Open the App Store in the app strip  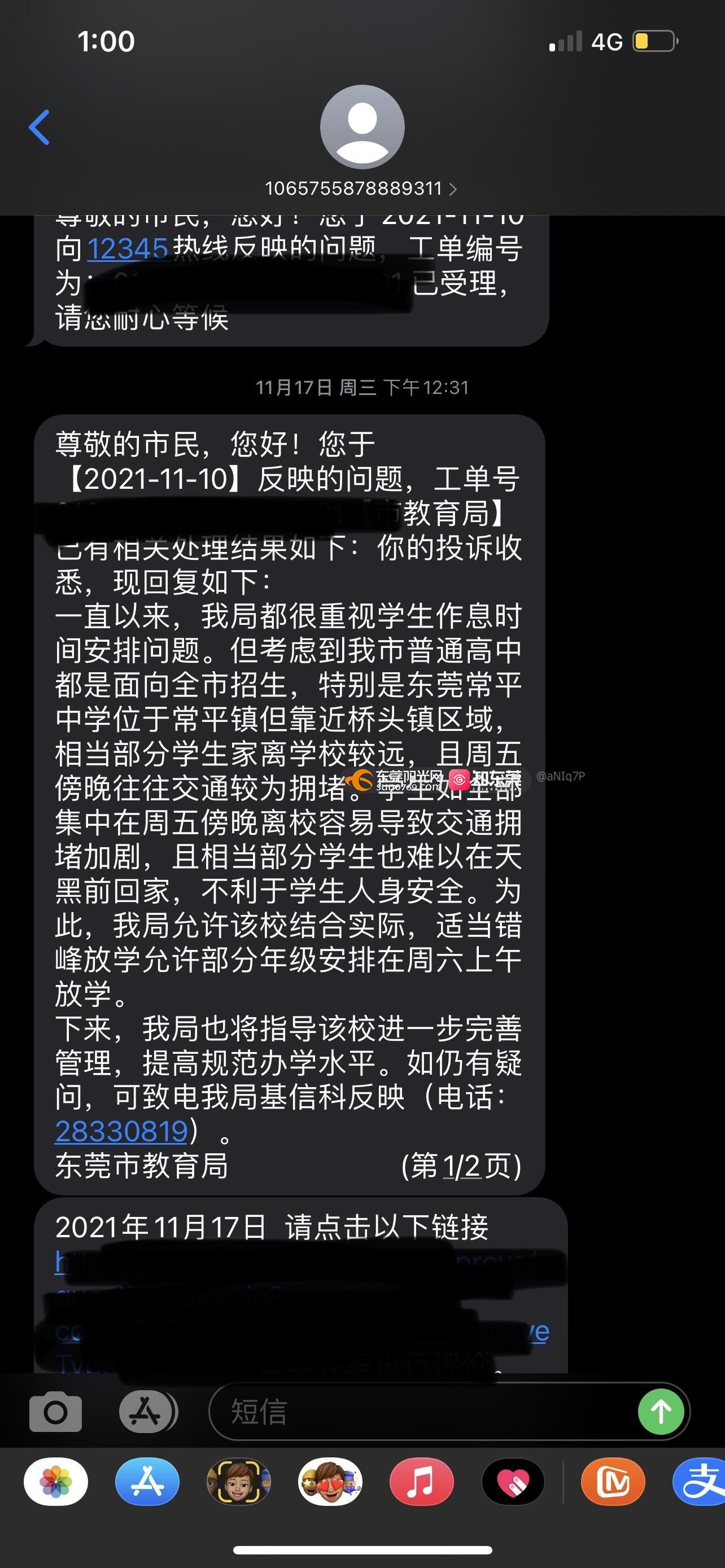147,1482
